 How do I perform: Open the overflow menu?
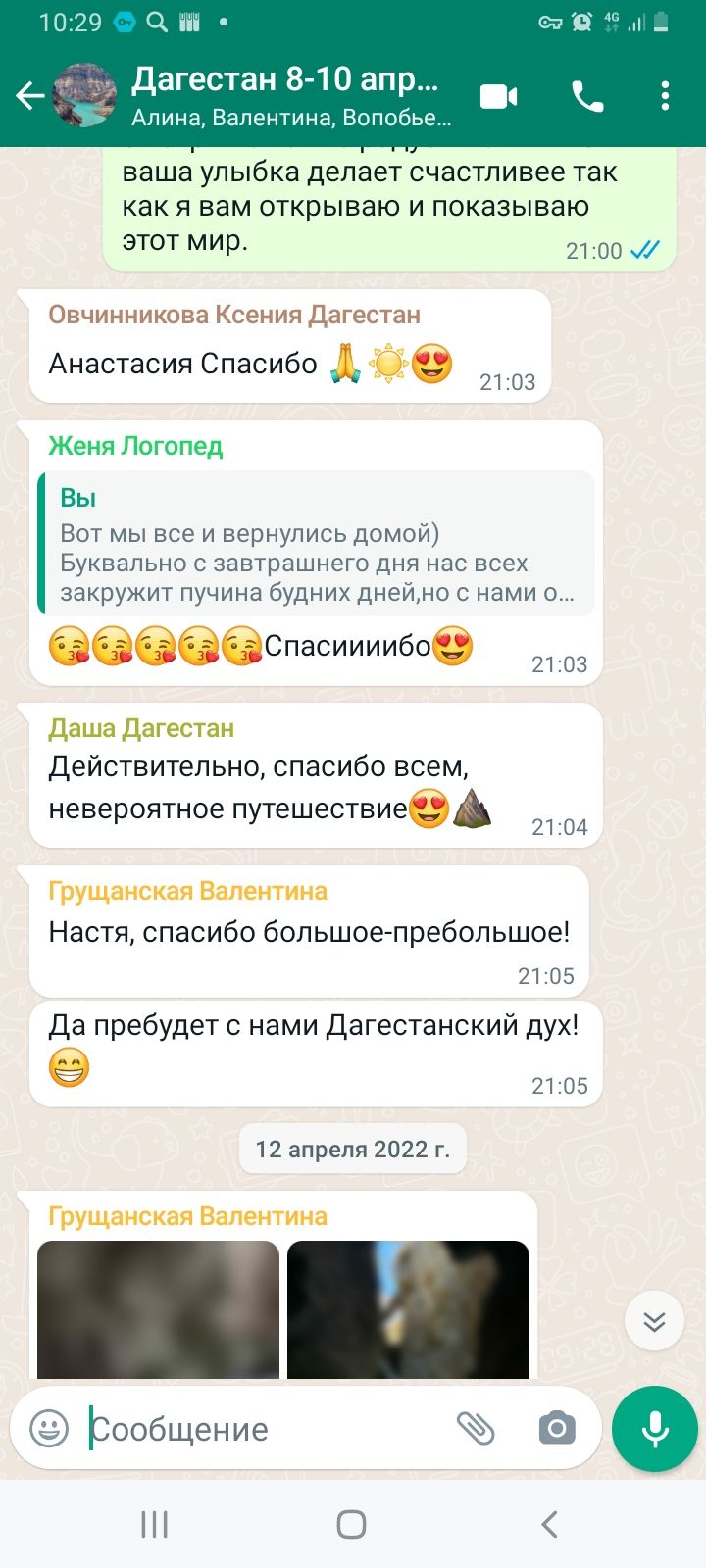tap(665, 96)
